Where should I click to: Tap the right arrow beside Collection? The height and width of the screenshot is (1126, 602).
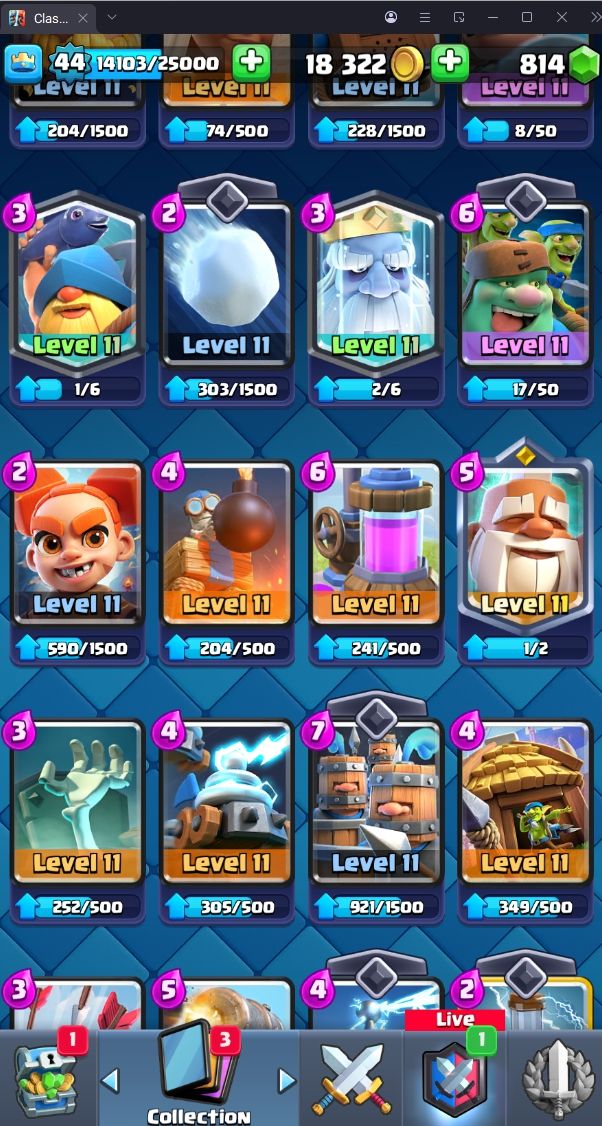click(x=287, y=1080)
